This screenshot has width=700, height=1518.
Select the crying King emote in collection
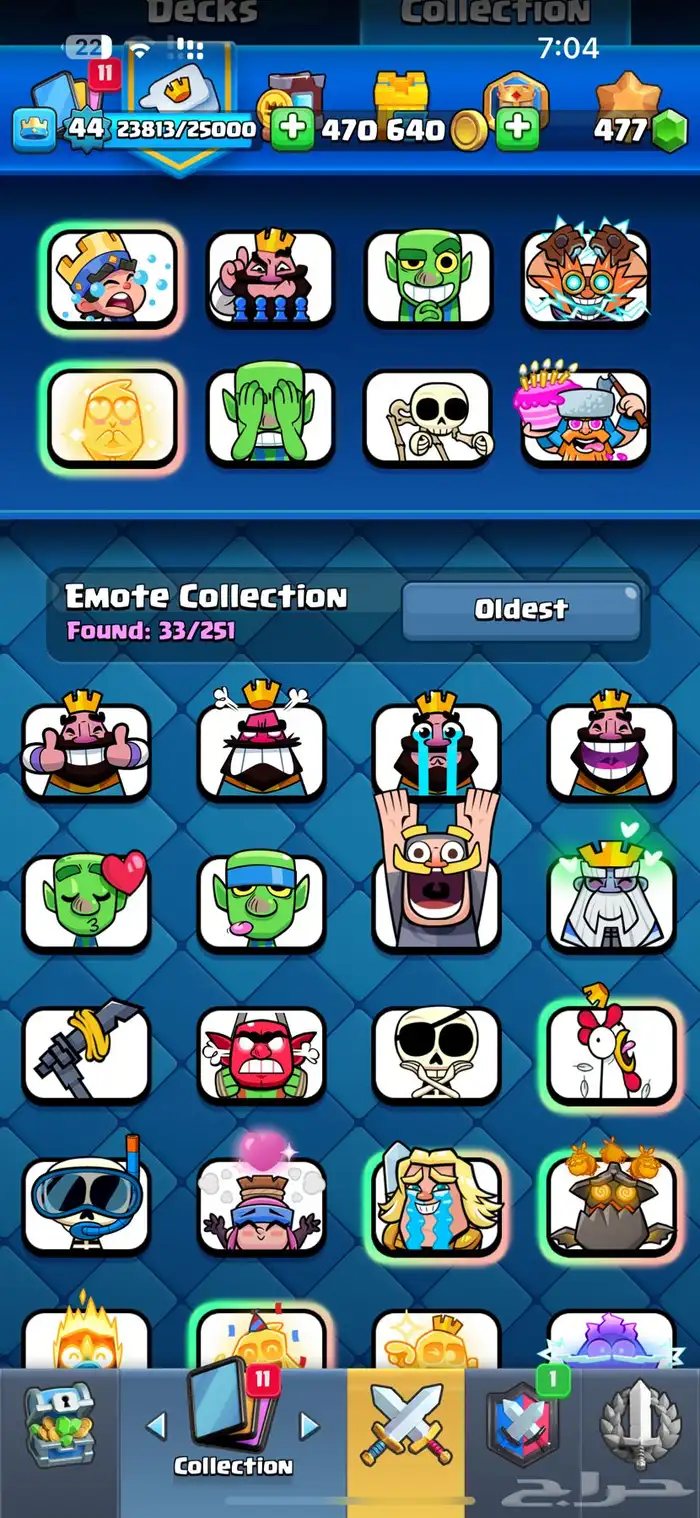[436, 751]
